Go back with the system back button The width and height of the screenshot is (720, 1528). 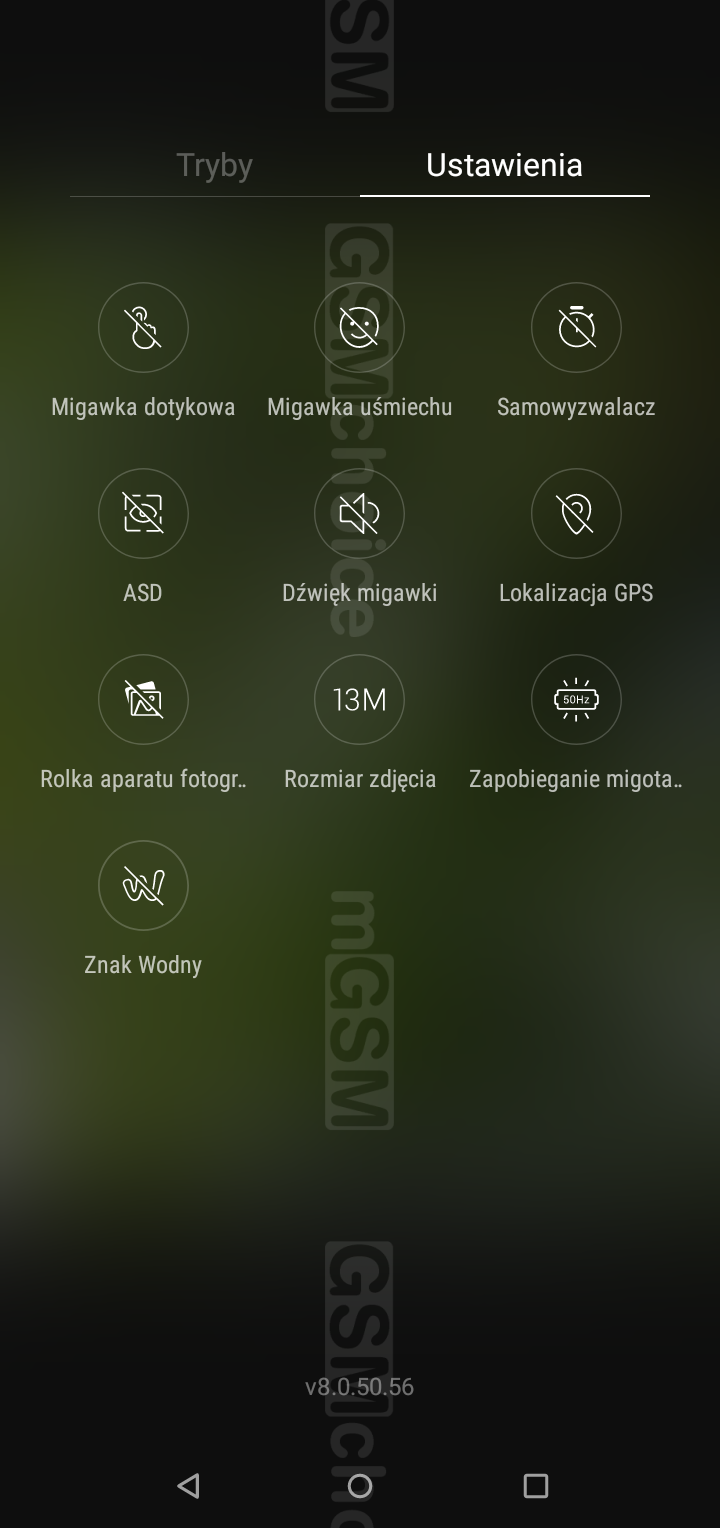point(188,1486)
